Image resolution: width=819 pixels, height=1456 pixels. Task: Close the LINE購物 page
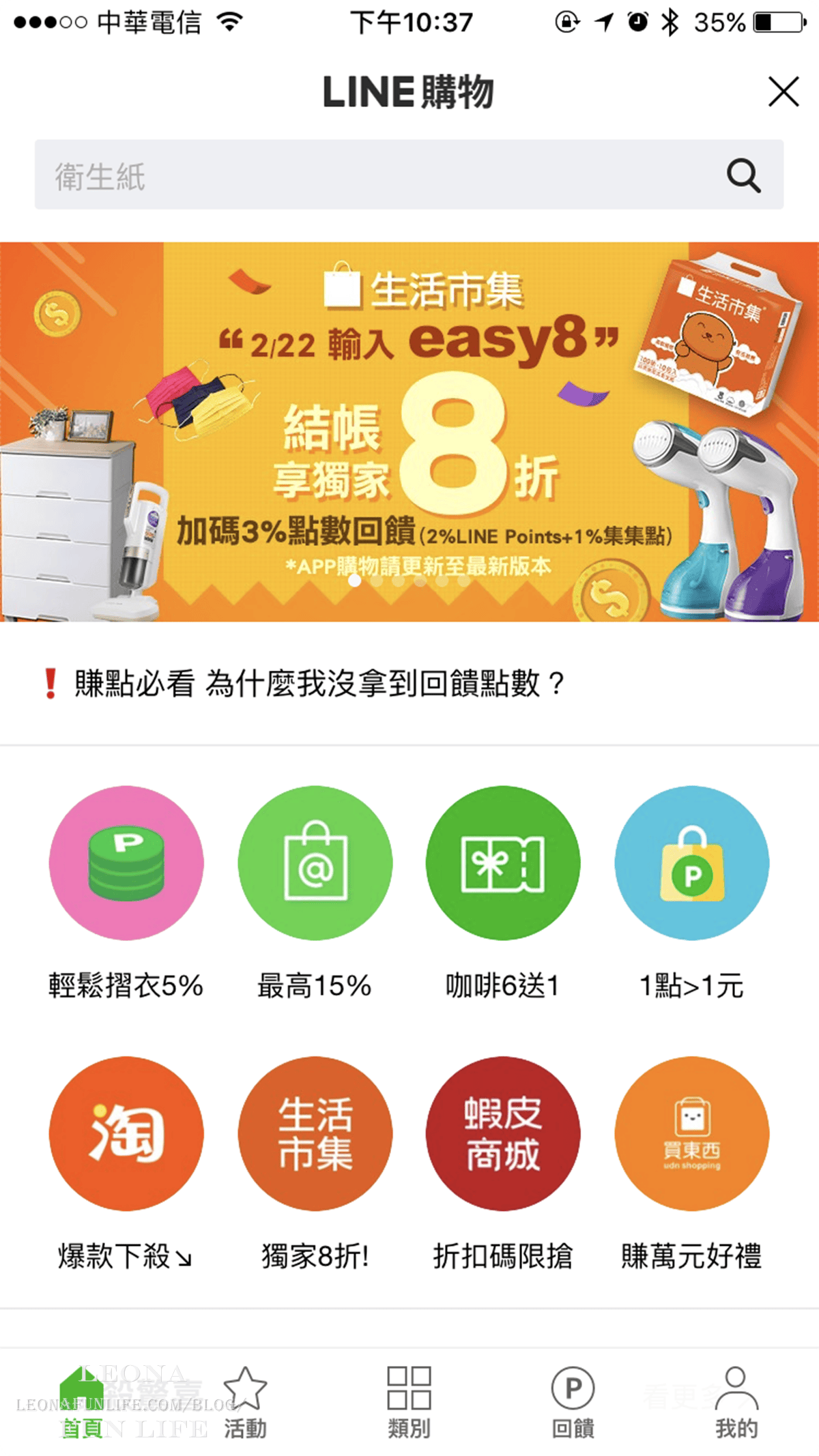tap(783, 91)
